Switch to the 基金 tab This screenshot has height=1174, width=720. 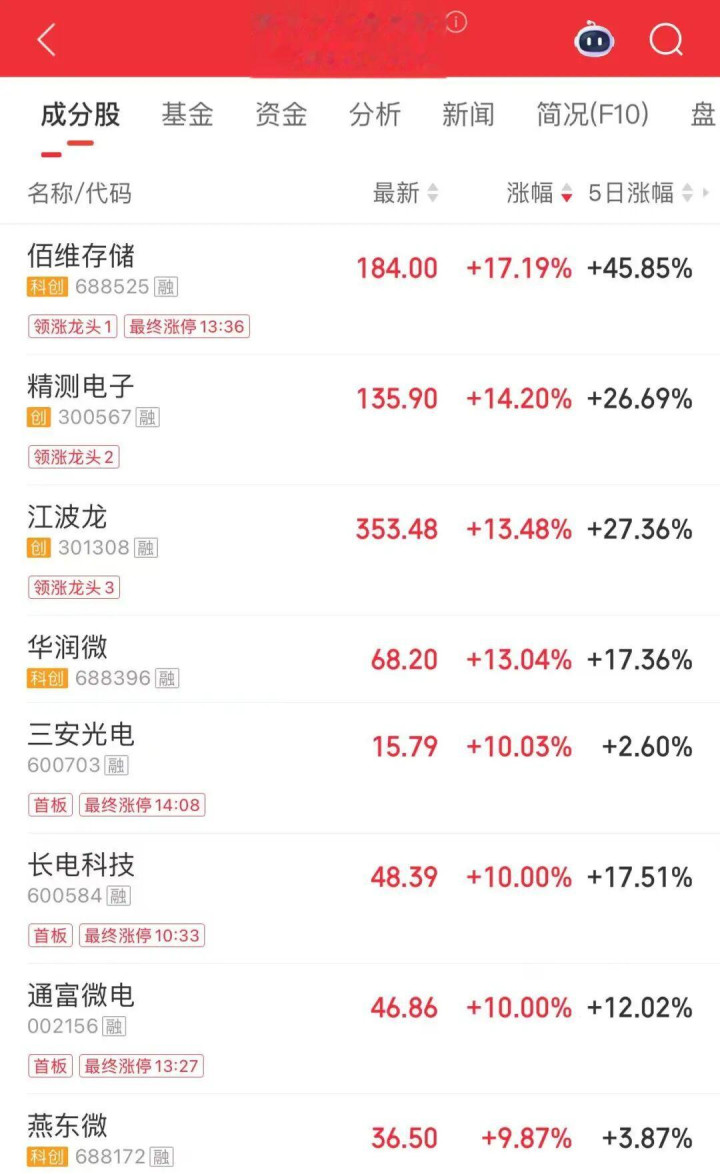click(187, 115)
